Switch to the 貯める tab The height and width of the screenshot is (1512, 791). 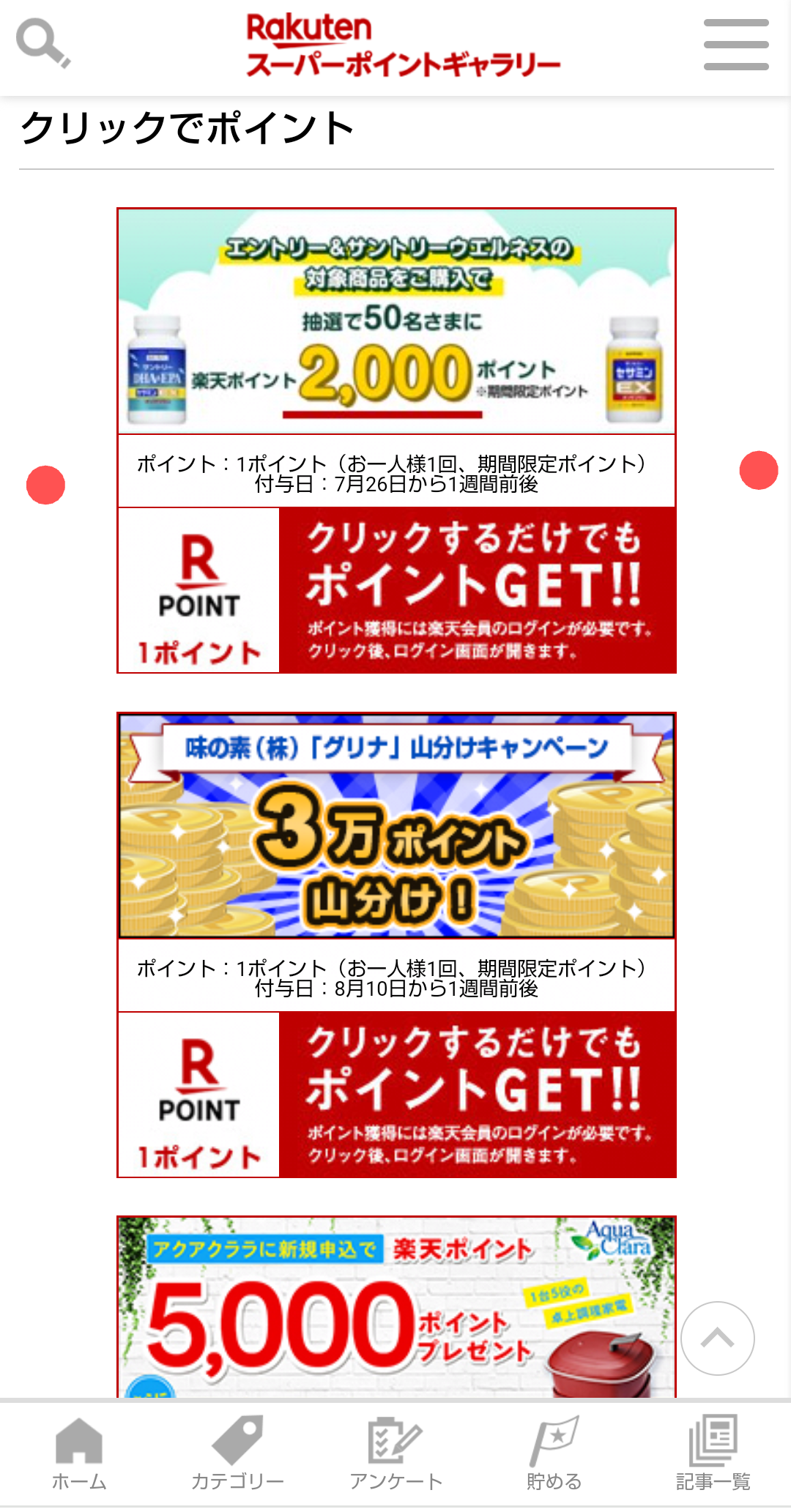pos(554,1453)
